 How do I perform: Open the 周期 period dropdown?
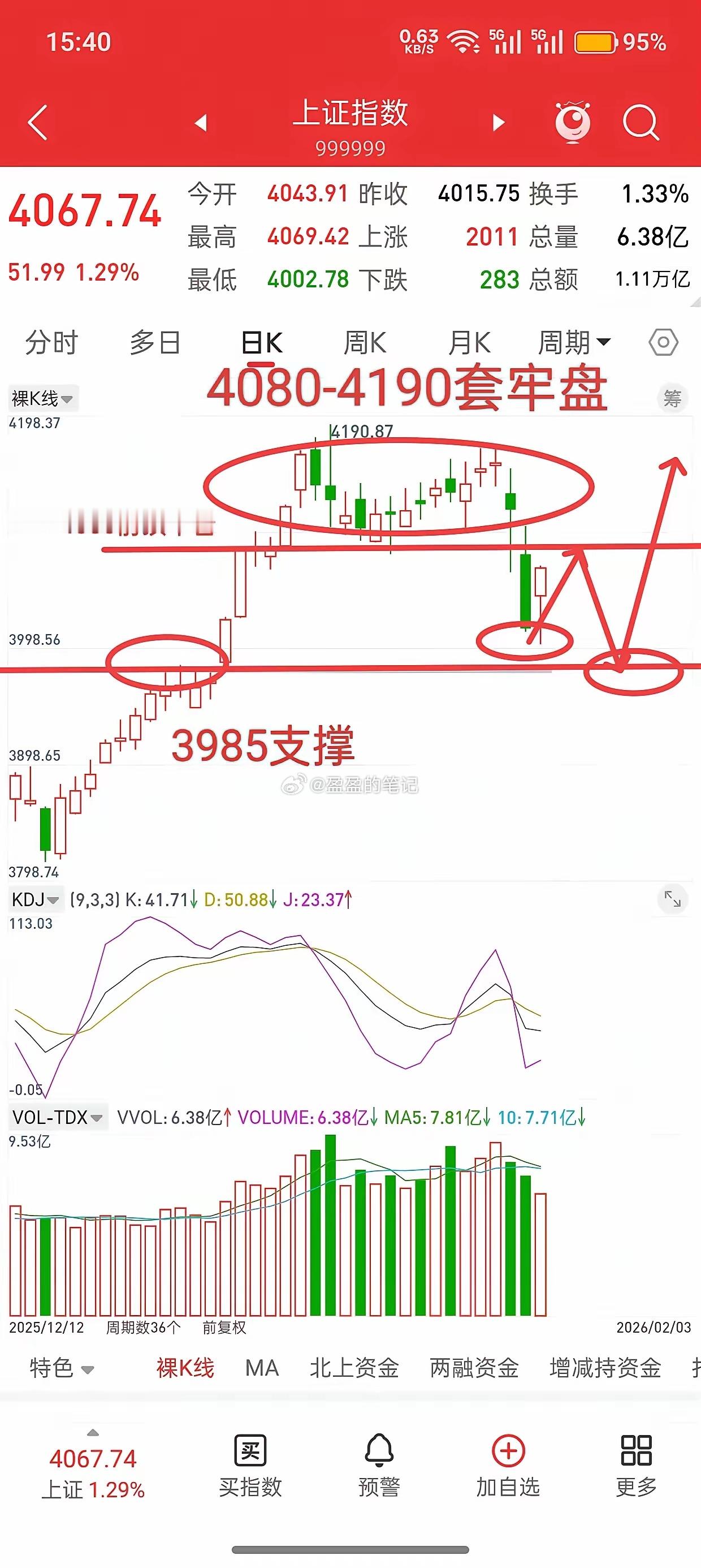571,343
